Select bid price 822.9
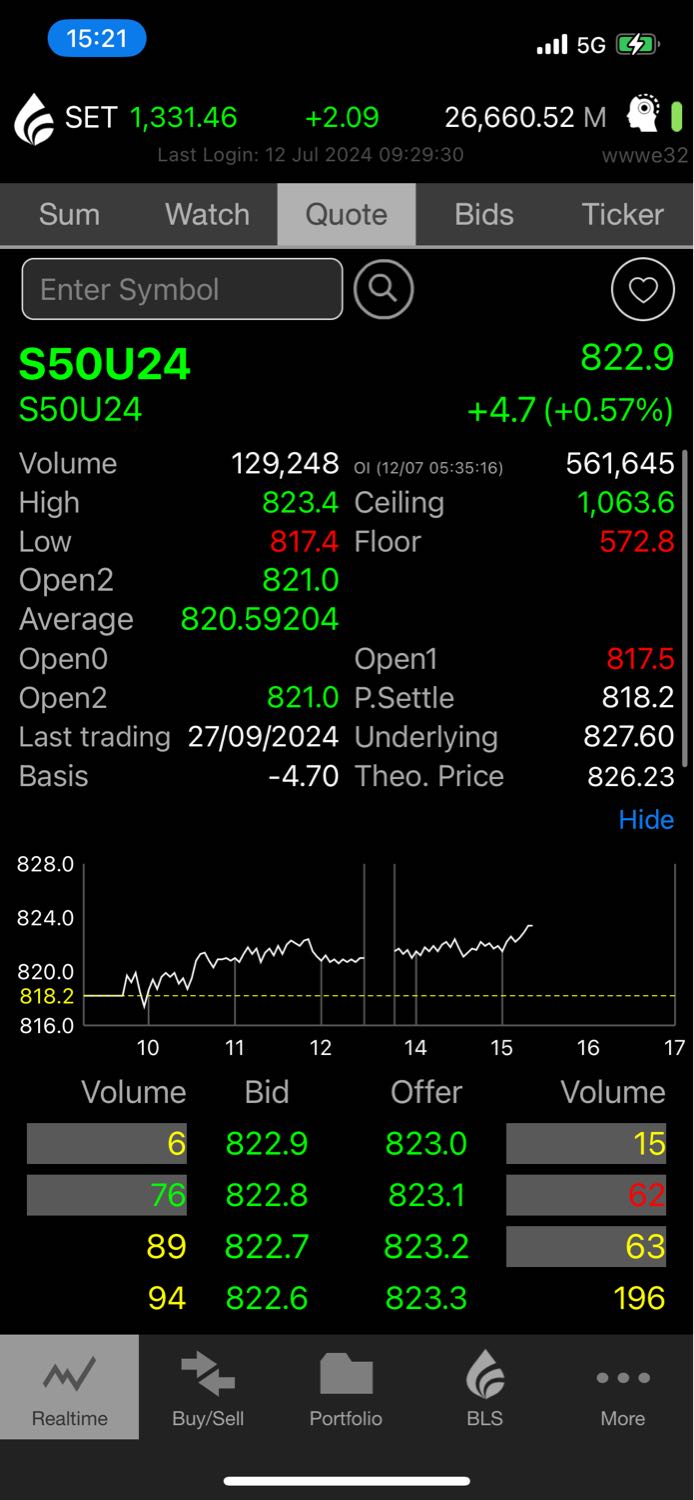The image size is (694, 1500). 267,1144
